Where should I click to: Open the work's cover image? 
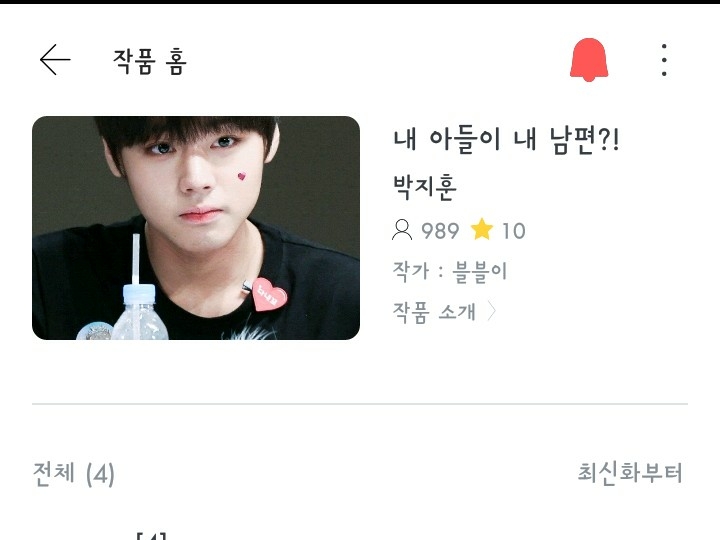pos(196,228)
